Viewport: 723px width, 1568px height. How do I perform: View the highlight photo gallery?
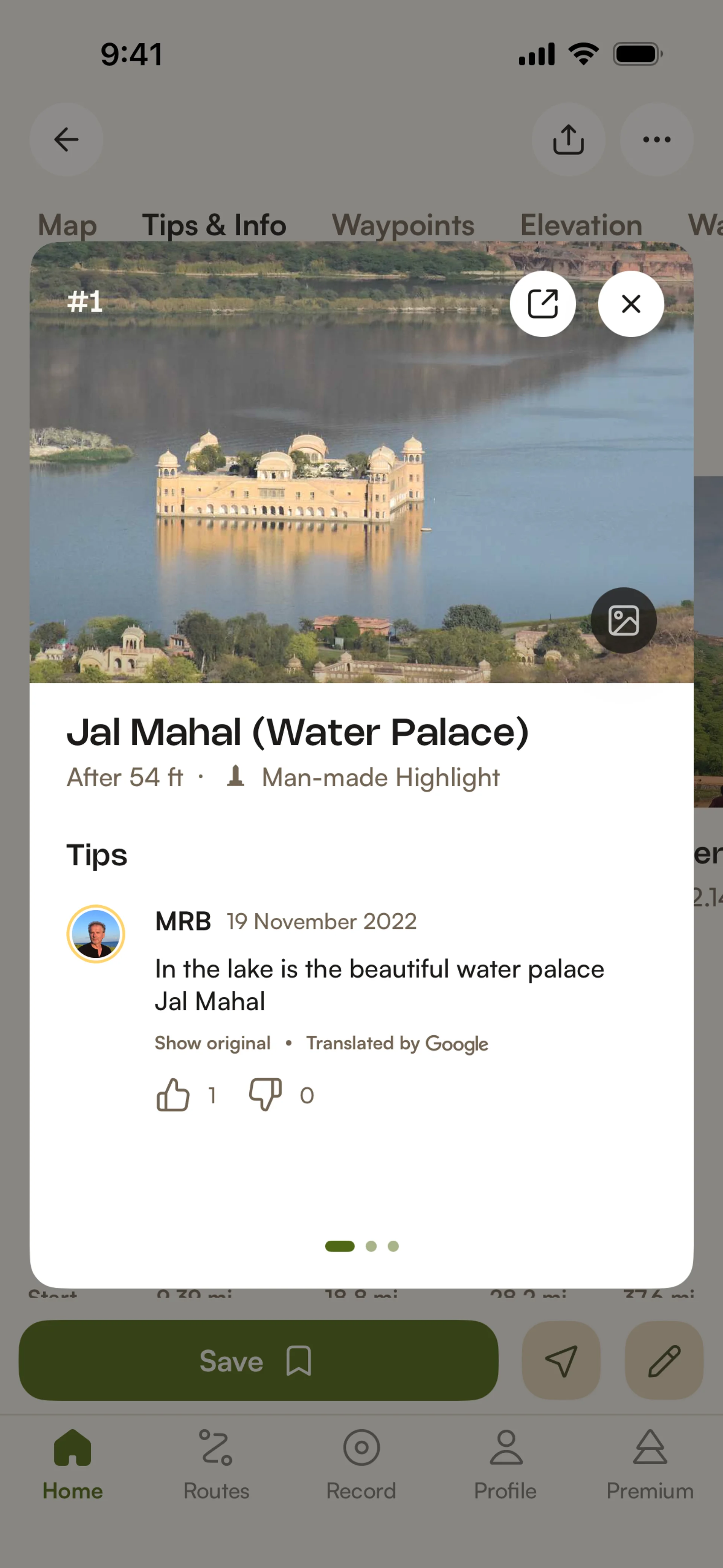[623, 620]
